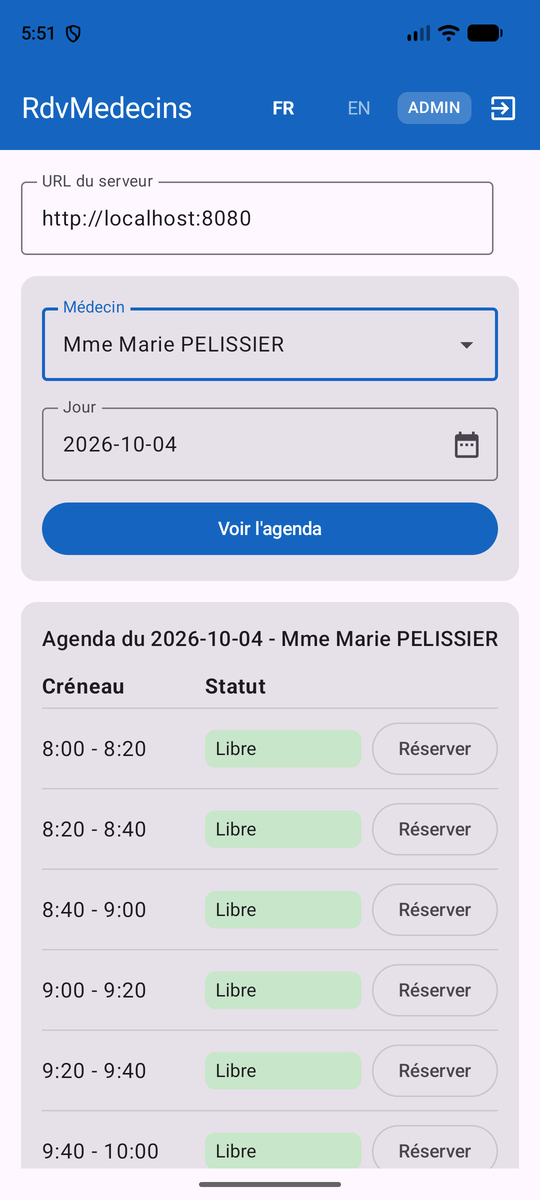Open the calendar icon in Jour field
The width and height of the screenshot is (540, 1200).
467,445
